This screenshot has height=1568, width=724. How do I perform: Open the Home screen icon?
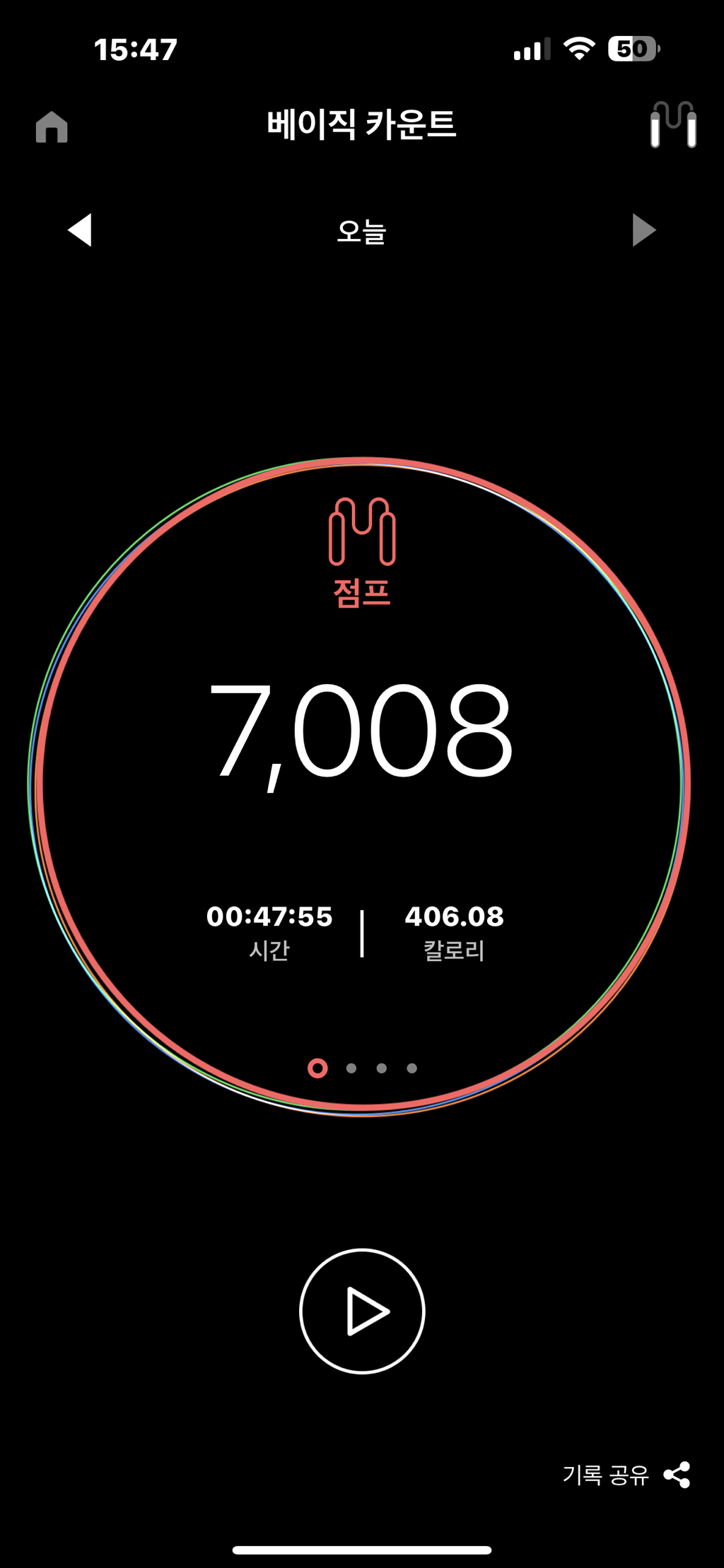click(x=52, y=127)
